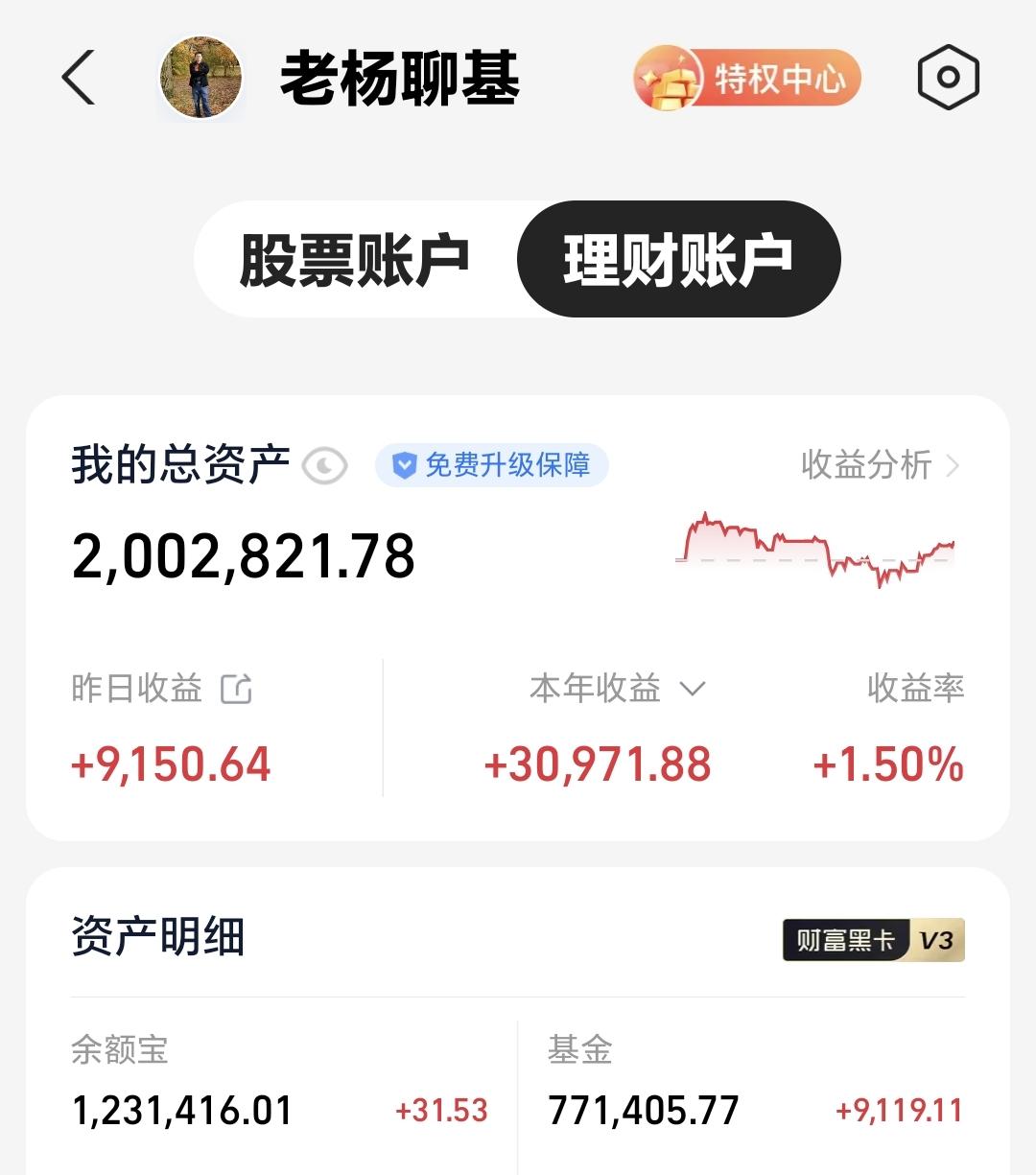1036x1175 pixels.
Task: Tap the share icon next to 昨日收益
Action: pyautogui.click(x=237, y=688)
